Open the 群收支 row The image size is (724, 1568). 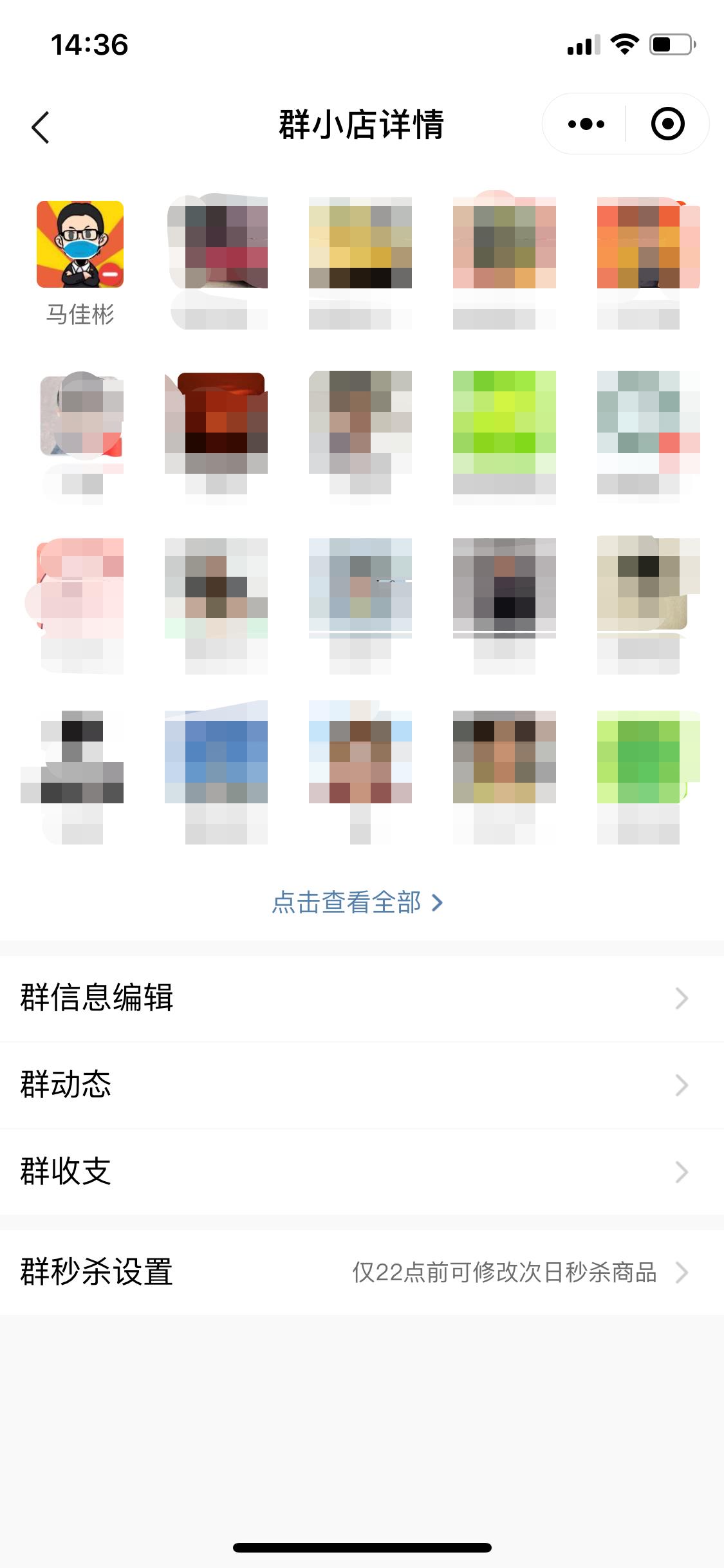click(x=362, y=1171)
